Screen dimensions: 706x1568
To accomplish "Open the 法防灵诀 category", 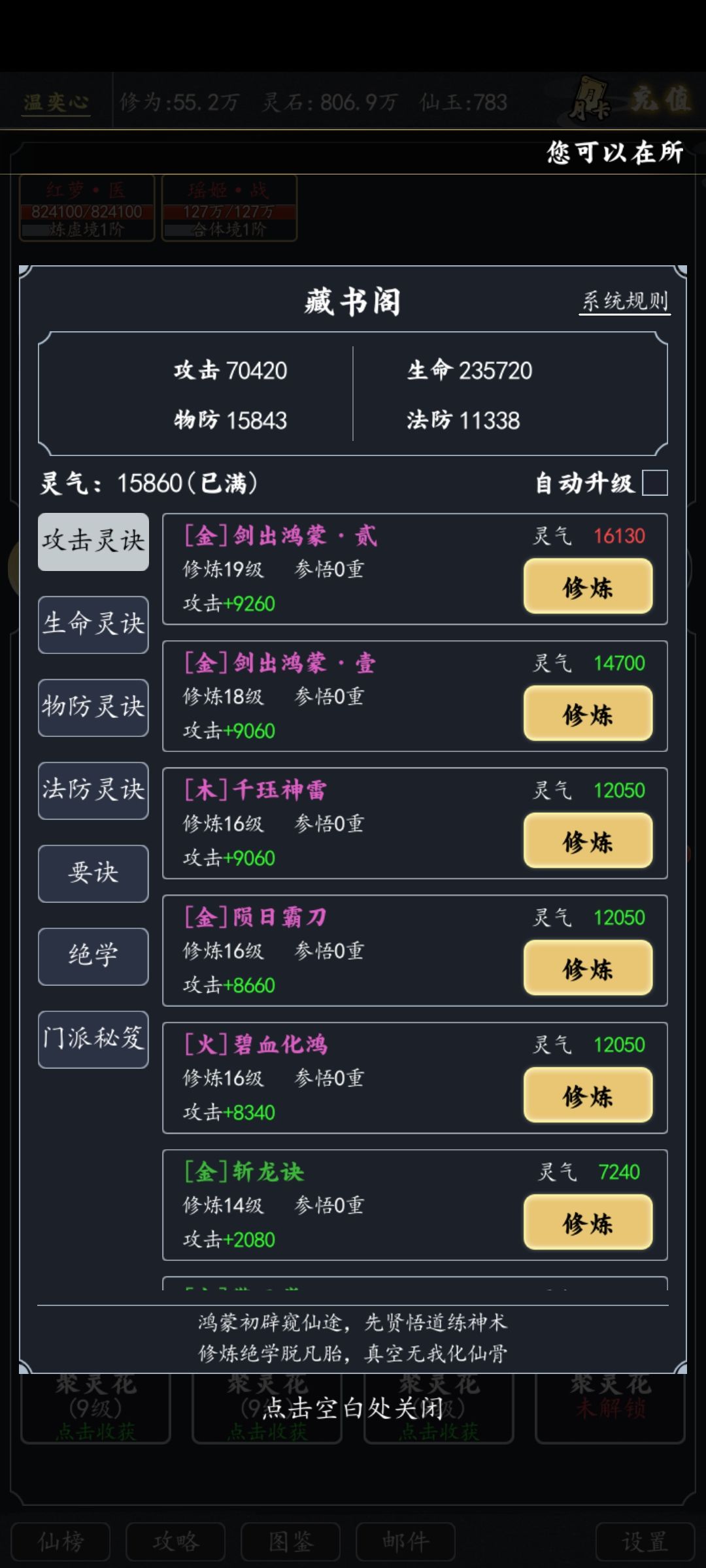I will [x=93, y=791].
